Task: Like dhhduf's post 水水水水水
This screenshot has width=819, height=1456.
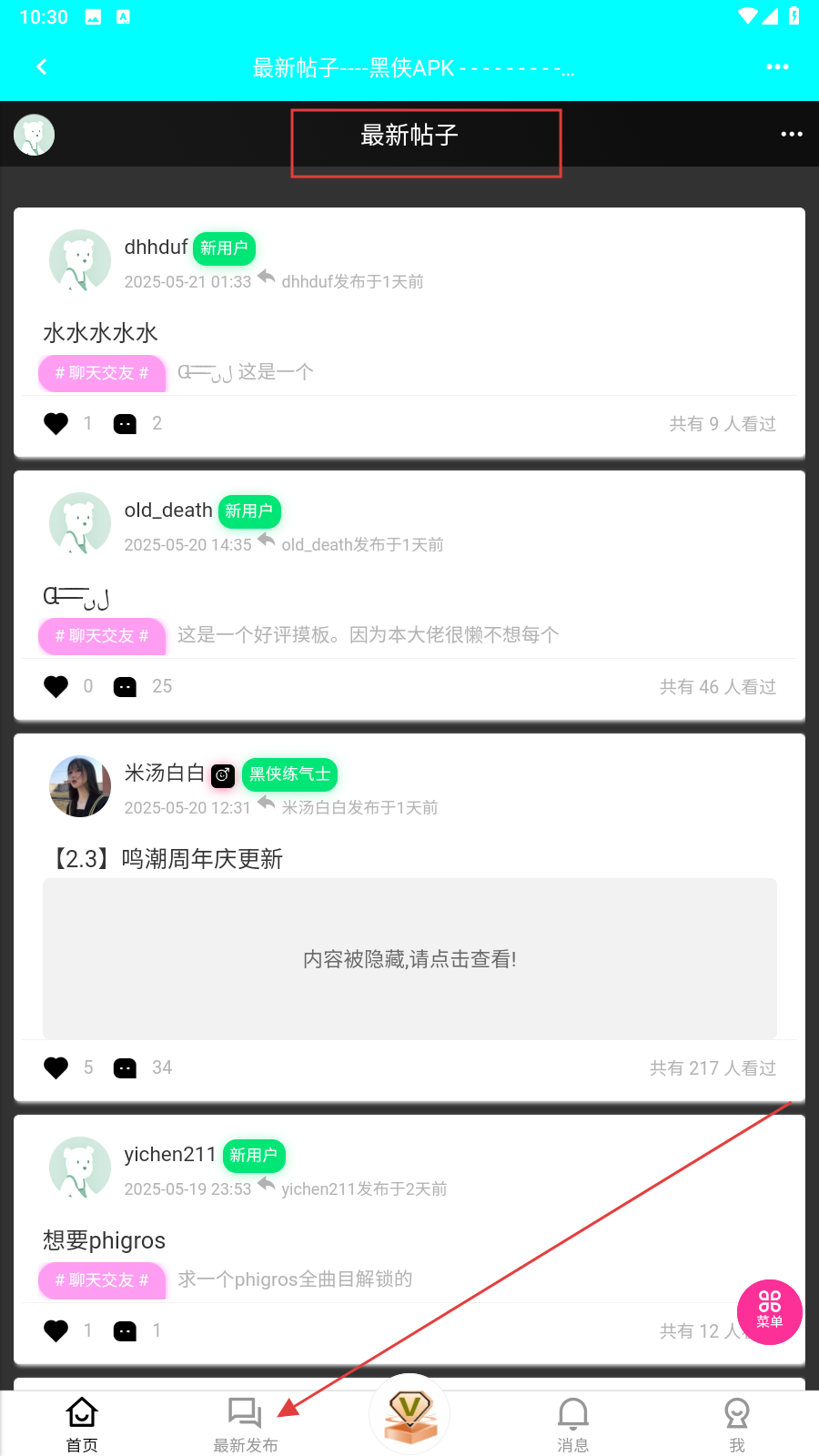Action: pos(56,423)
